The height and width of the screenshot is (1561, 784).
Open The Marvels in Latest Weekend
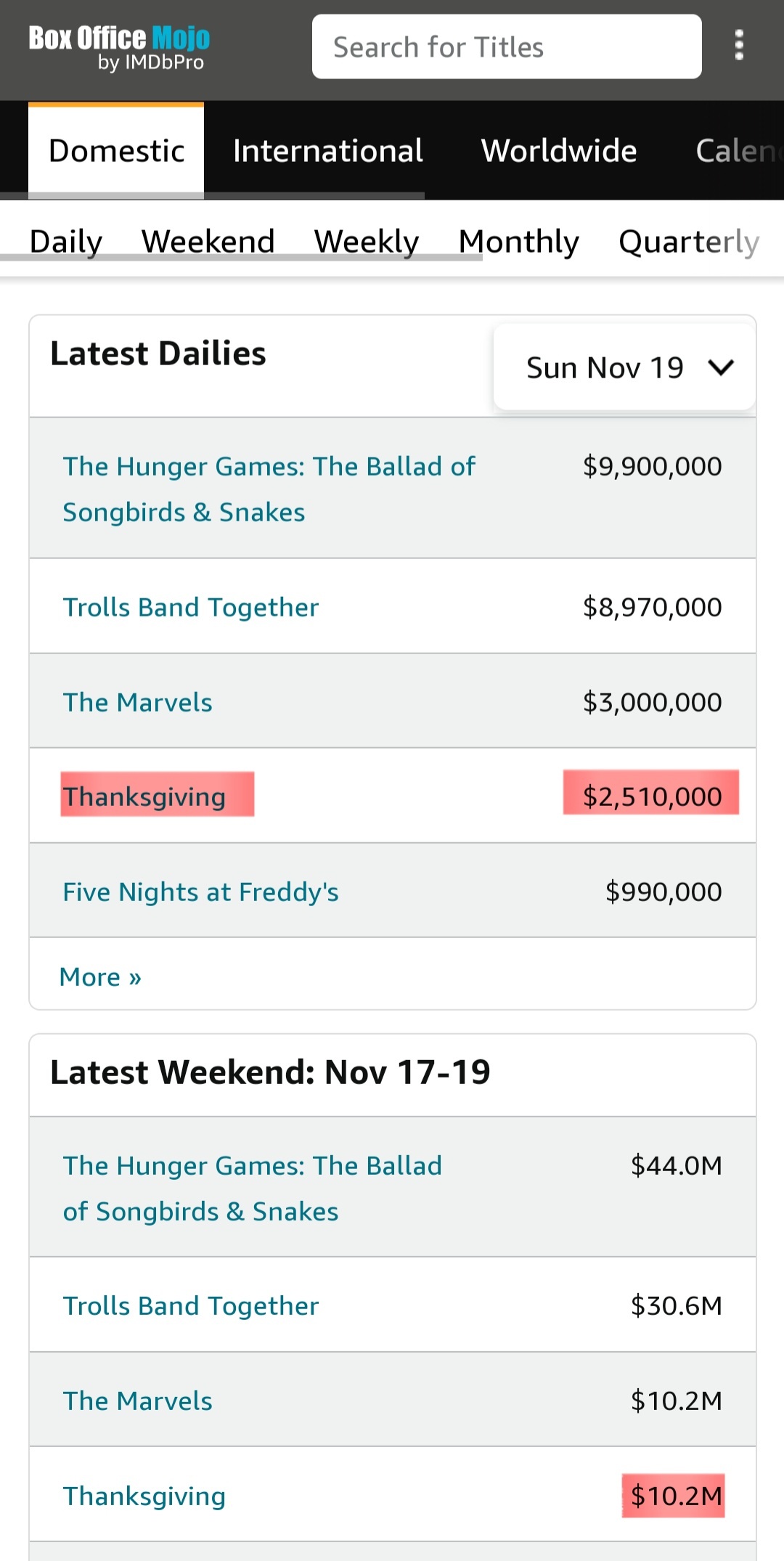tap(138, 1401)
